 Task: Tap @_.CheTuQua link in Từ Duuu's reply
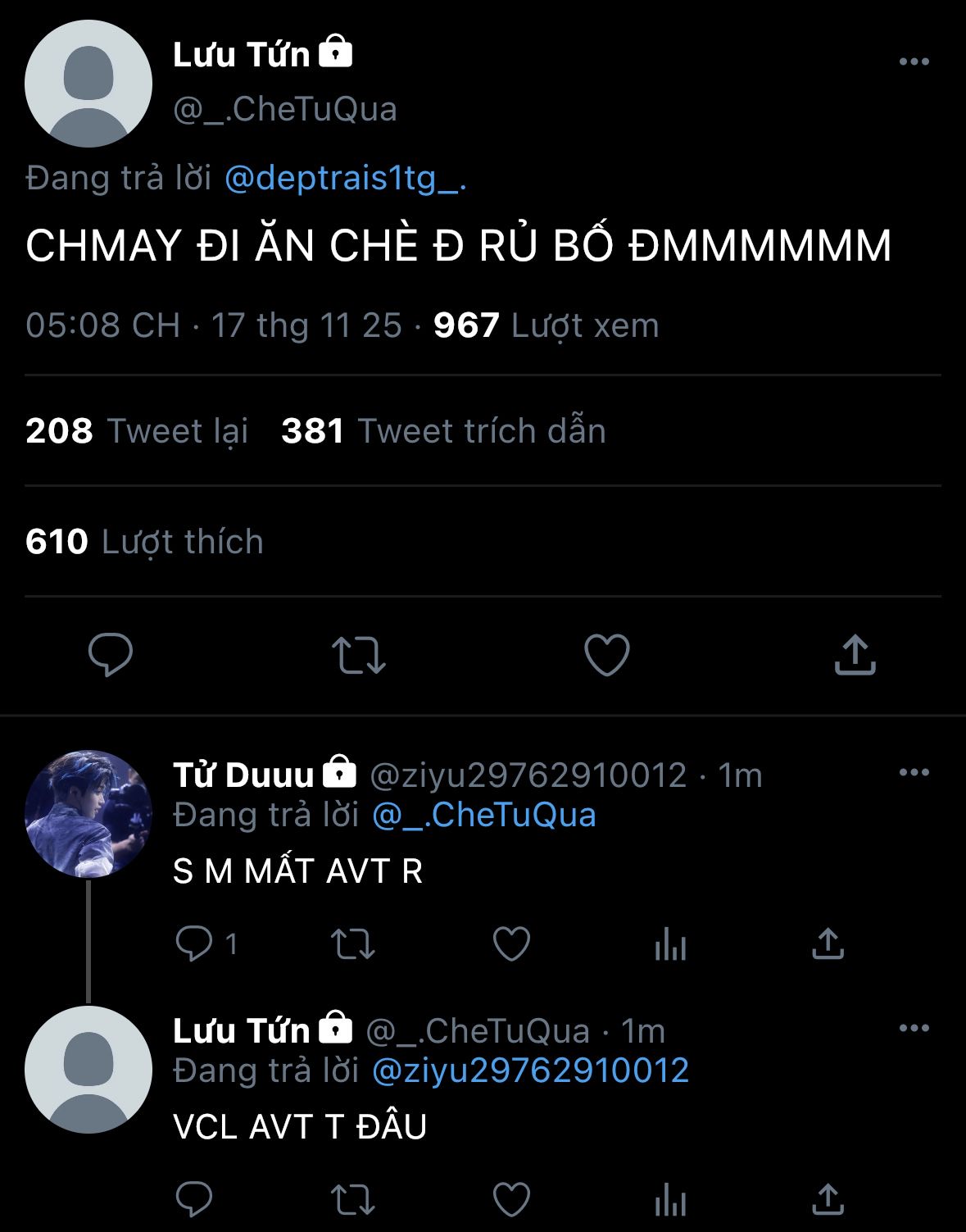click(483, 815)
